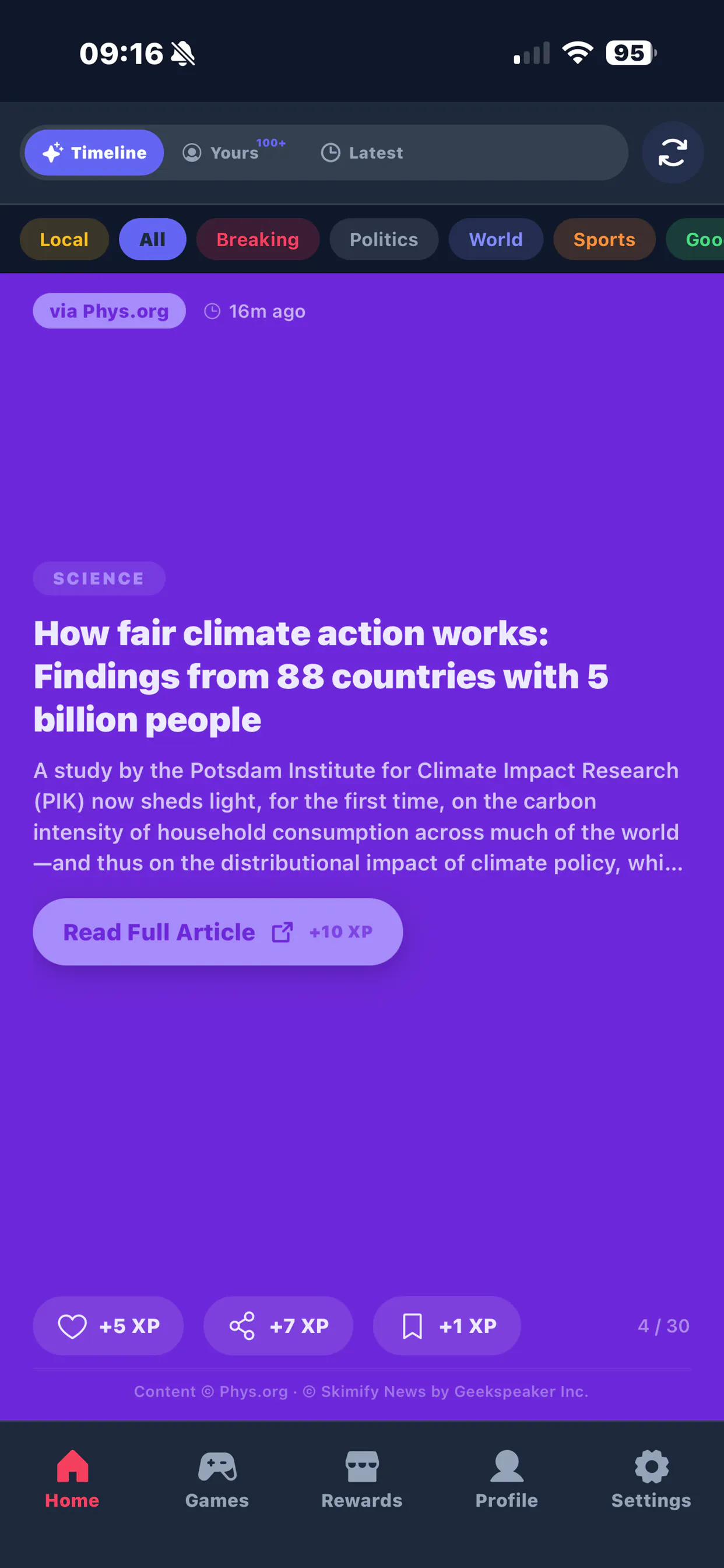Image resolution: width=724 pixels, height=1568 pixels.
Task: Filter by Local news
Action: [65, 239]
